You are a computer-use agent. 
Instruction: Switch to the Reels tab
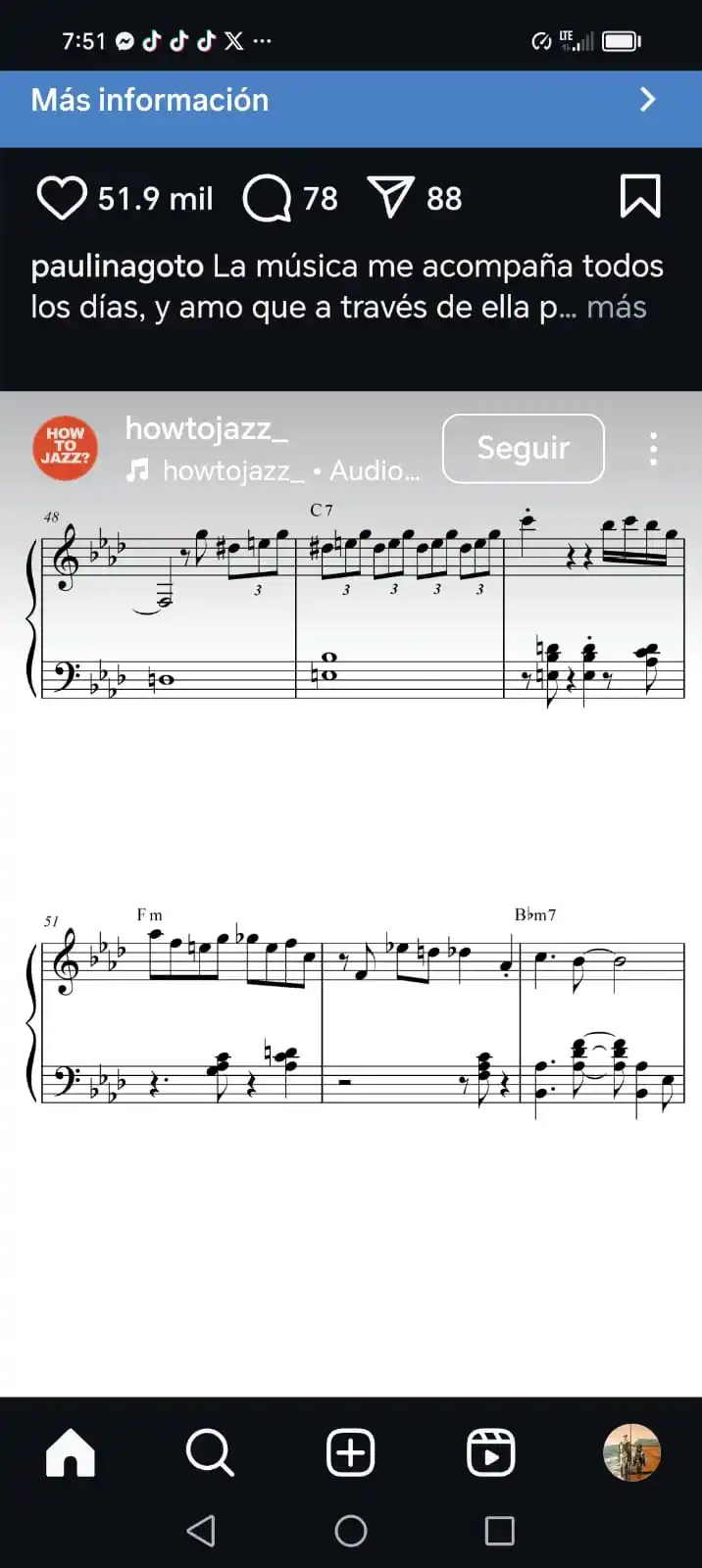[x=490, y=1451]
